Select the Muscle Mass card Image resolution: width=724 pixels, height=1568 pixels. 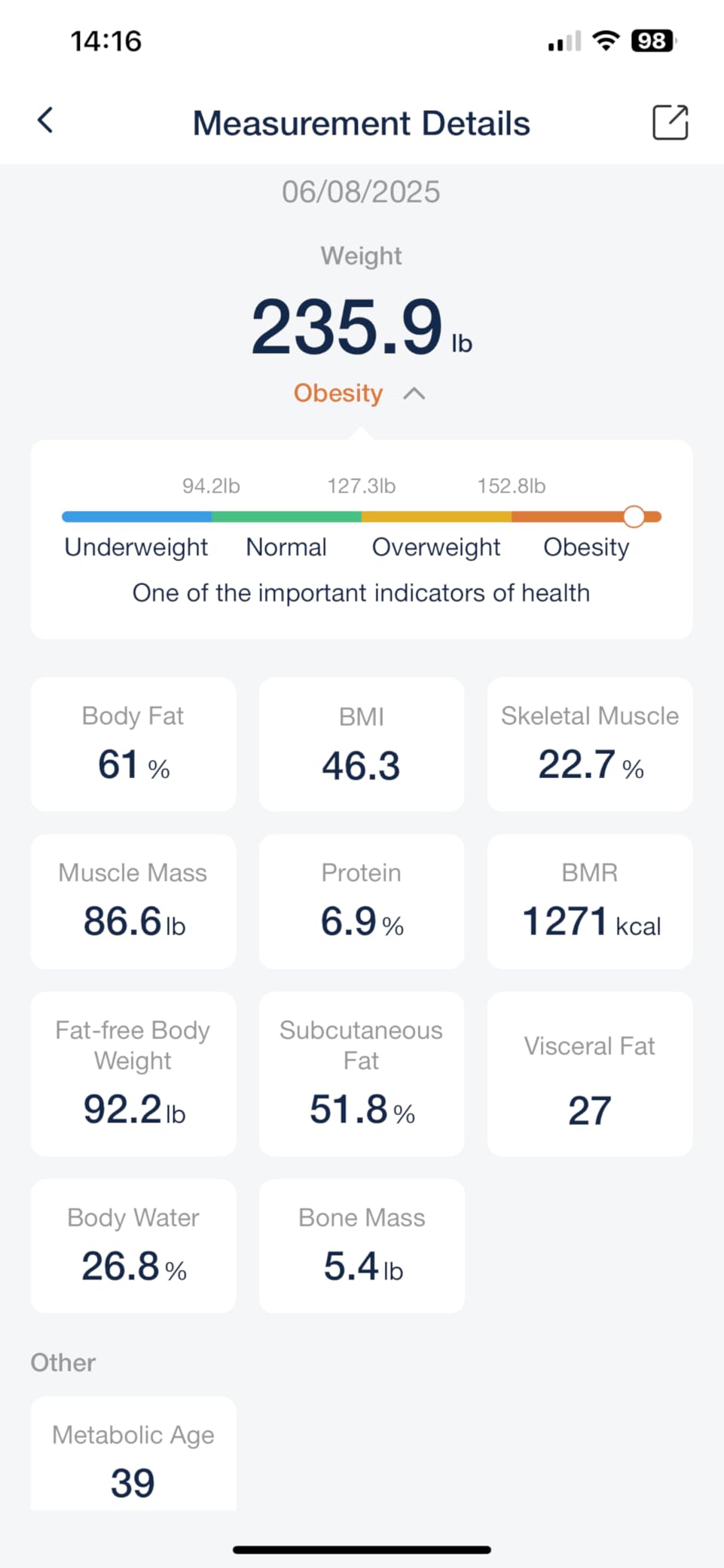[133, 901]
